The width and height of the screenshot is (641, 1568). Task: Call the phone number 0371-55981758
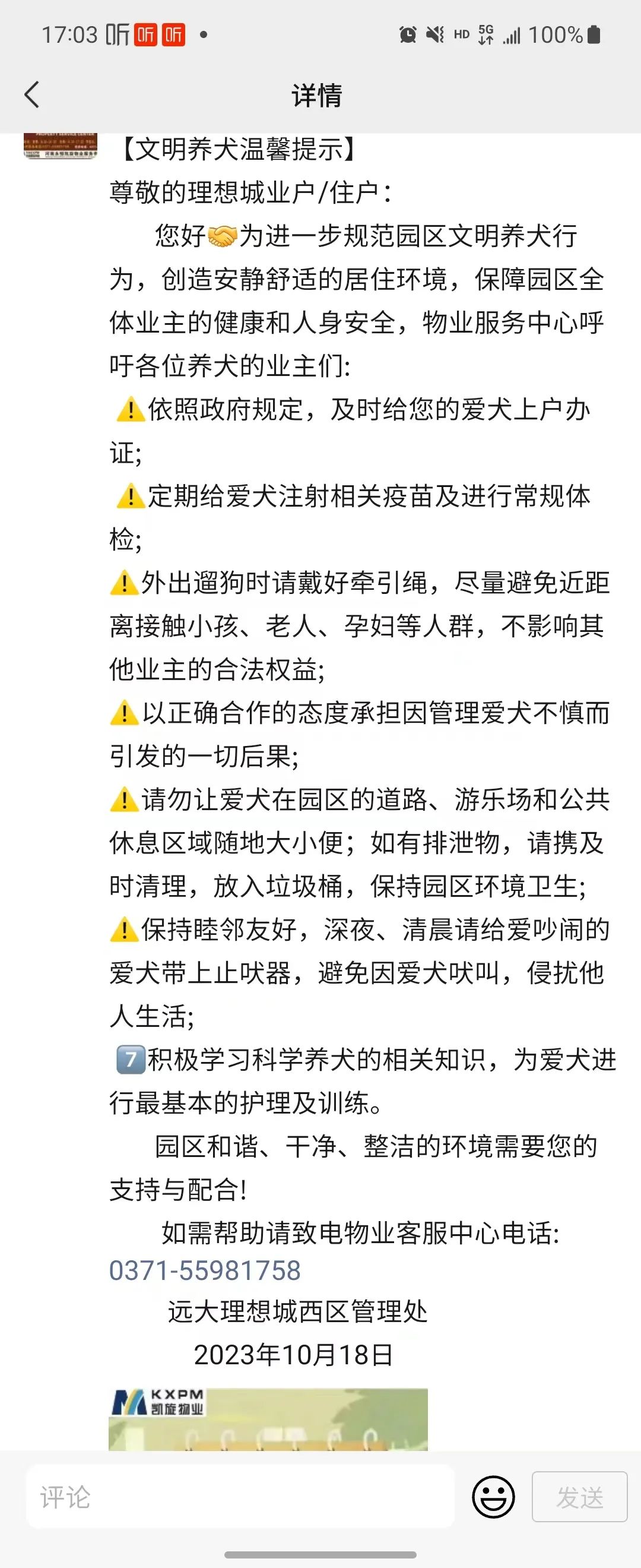coord(205,1270)
